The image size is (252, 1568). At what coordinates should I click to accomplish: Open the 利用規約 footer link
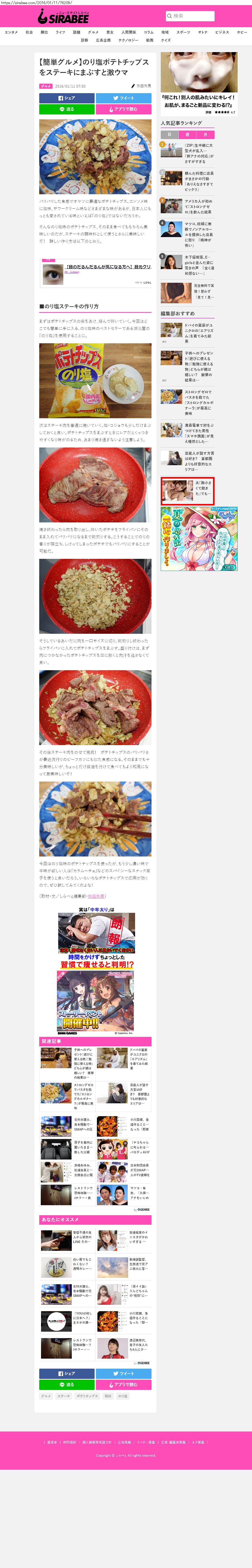coord(69,1442)
